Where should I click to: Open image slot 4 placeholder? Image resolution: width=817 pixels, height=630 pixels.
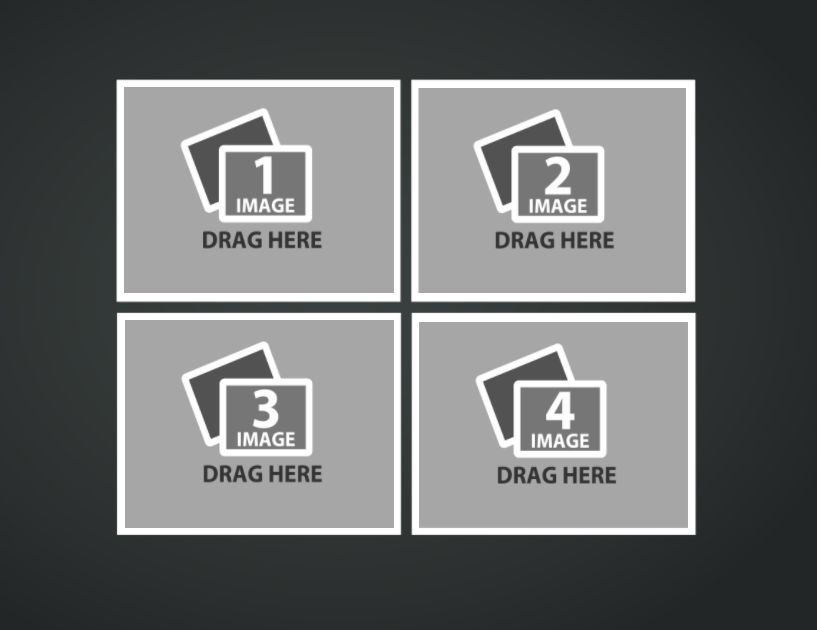(553, 424)
